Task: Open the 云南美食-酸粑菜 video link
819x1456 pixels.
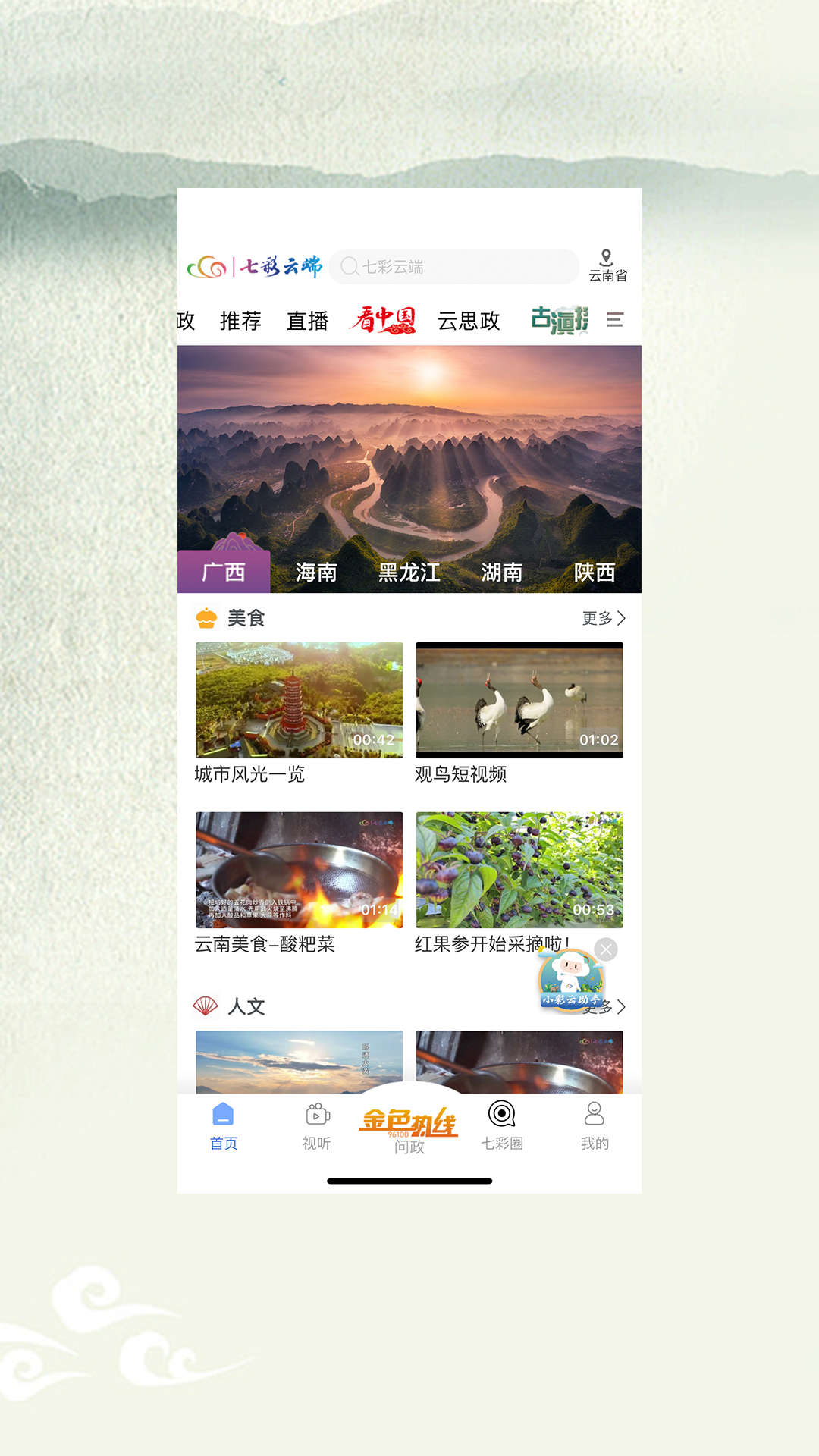Action: click(x=265, y=945)
